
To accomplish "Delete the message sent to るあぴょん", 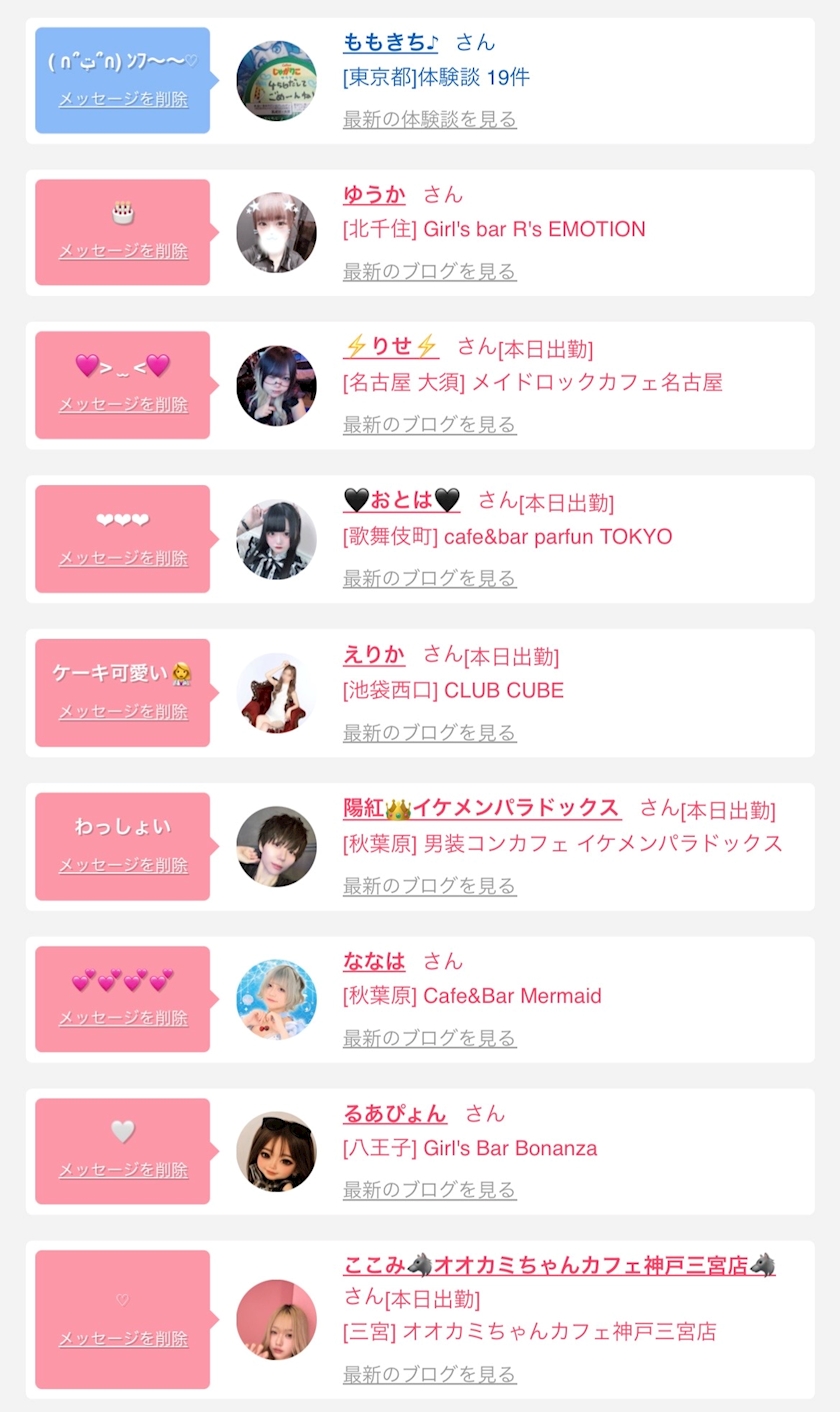I will coord(123,1170).
